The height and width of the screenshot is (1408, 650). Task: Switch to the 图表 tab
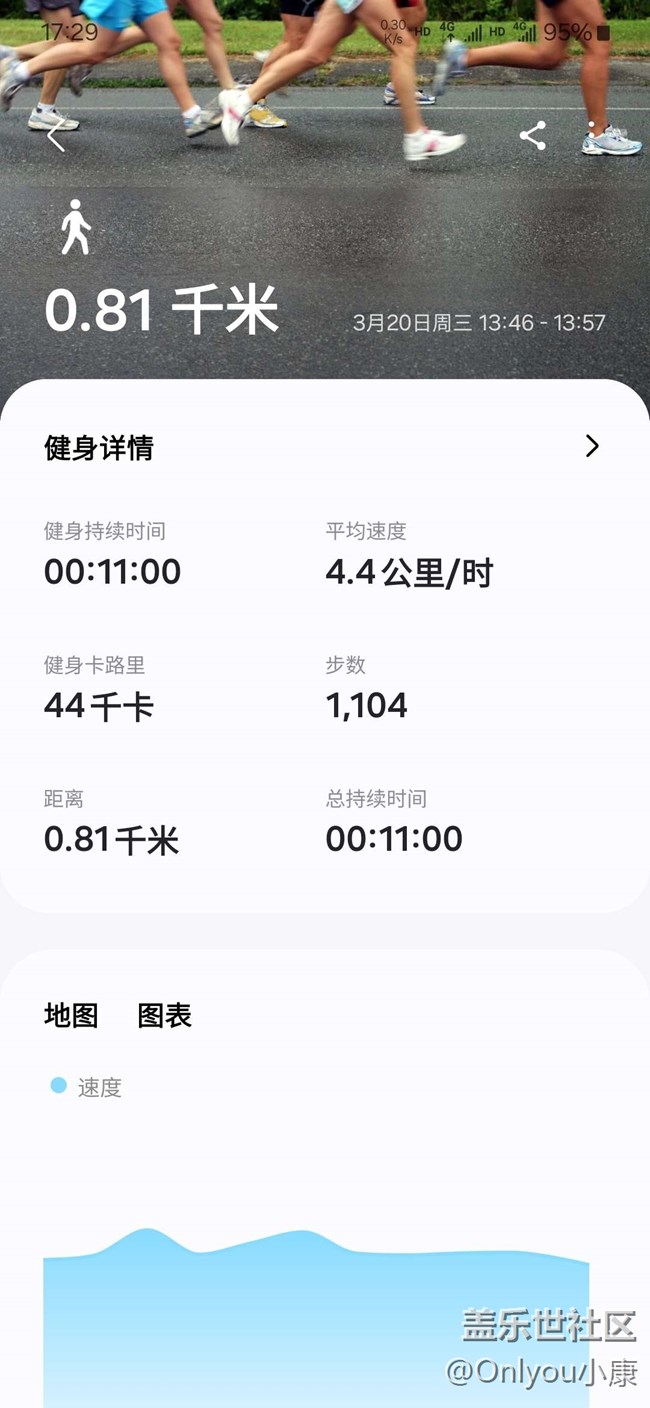click(x=164, y=1015)
